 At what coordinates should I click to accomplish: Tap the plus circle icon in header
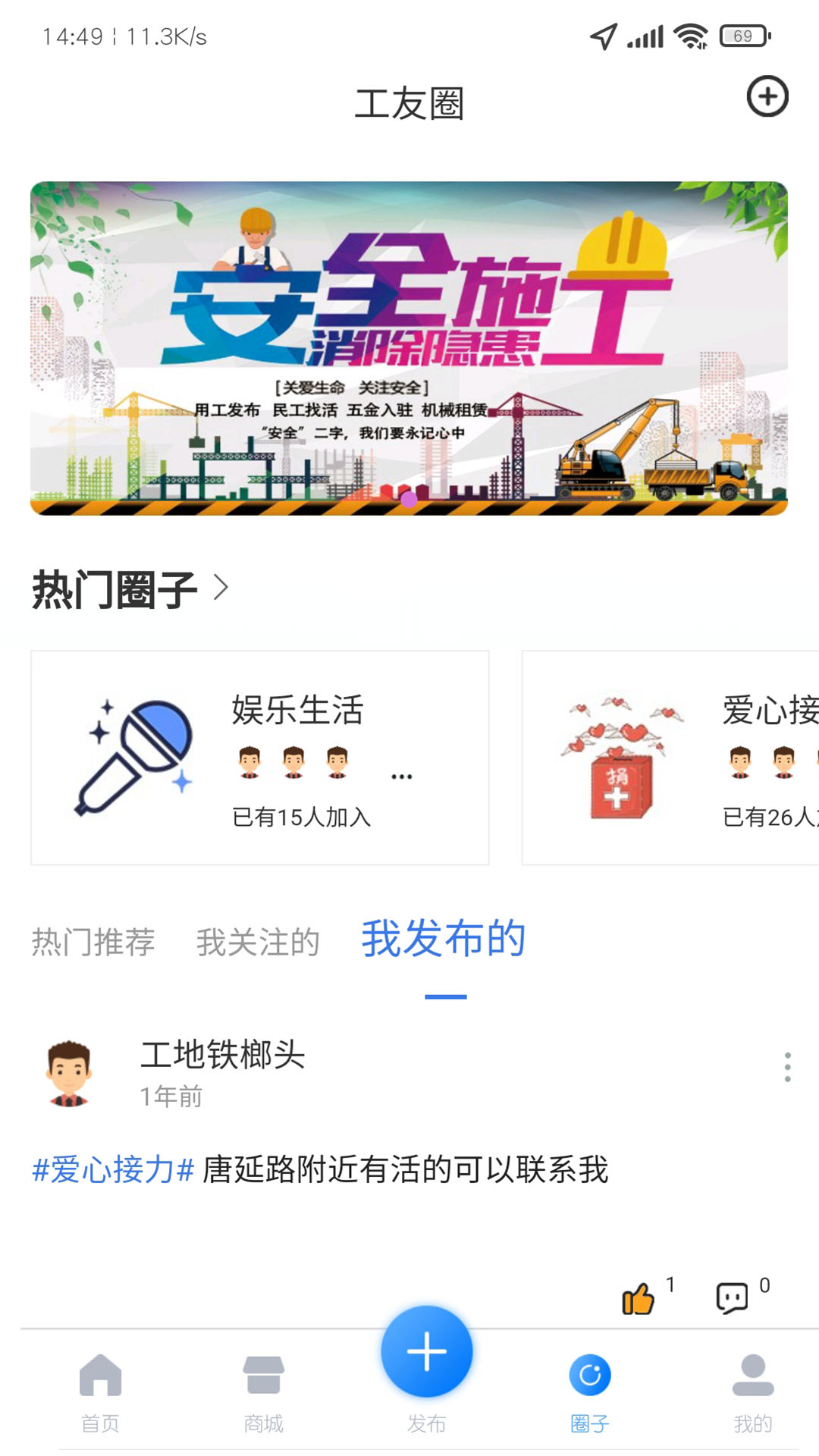767,97
